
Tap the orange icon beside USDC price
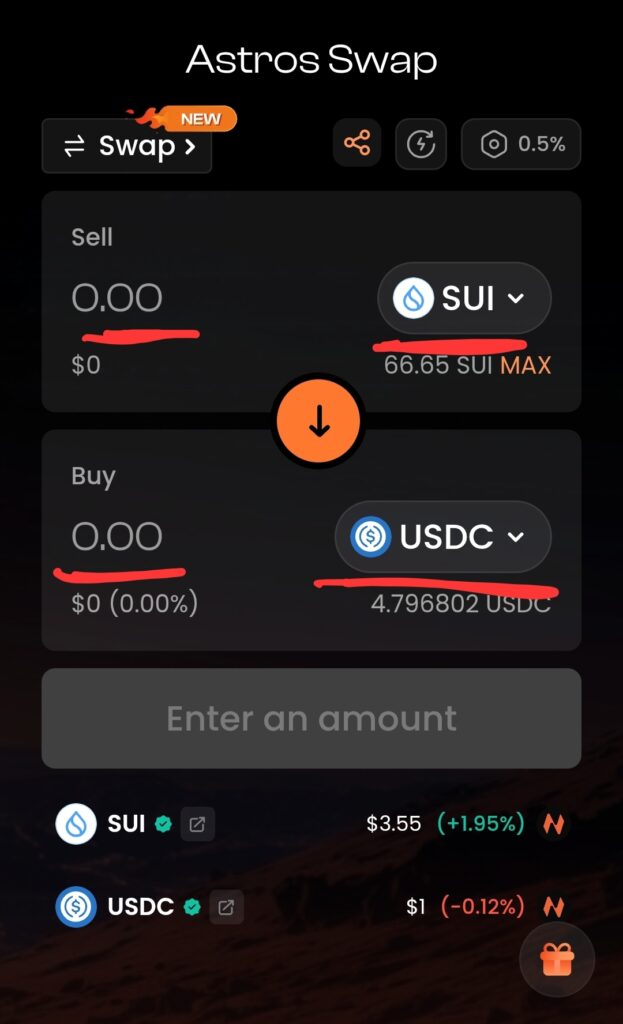click(x=554, y=907)
